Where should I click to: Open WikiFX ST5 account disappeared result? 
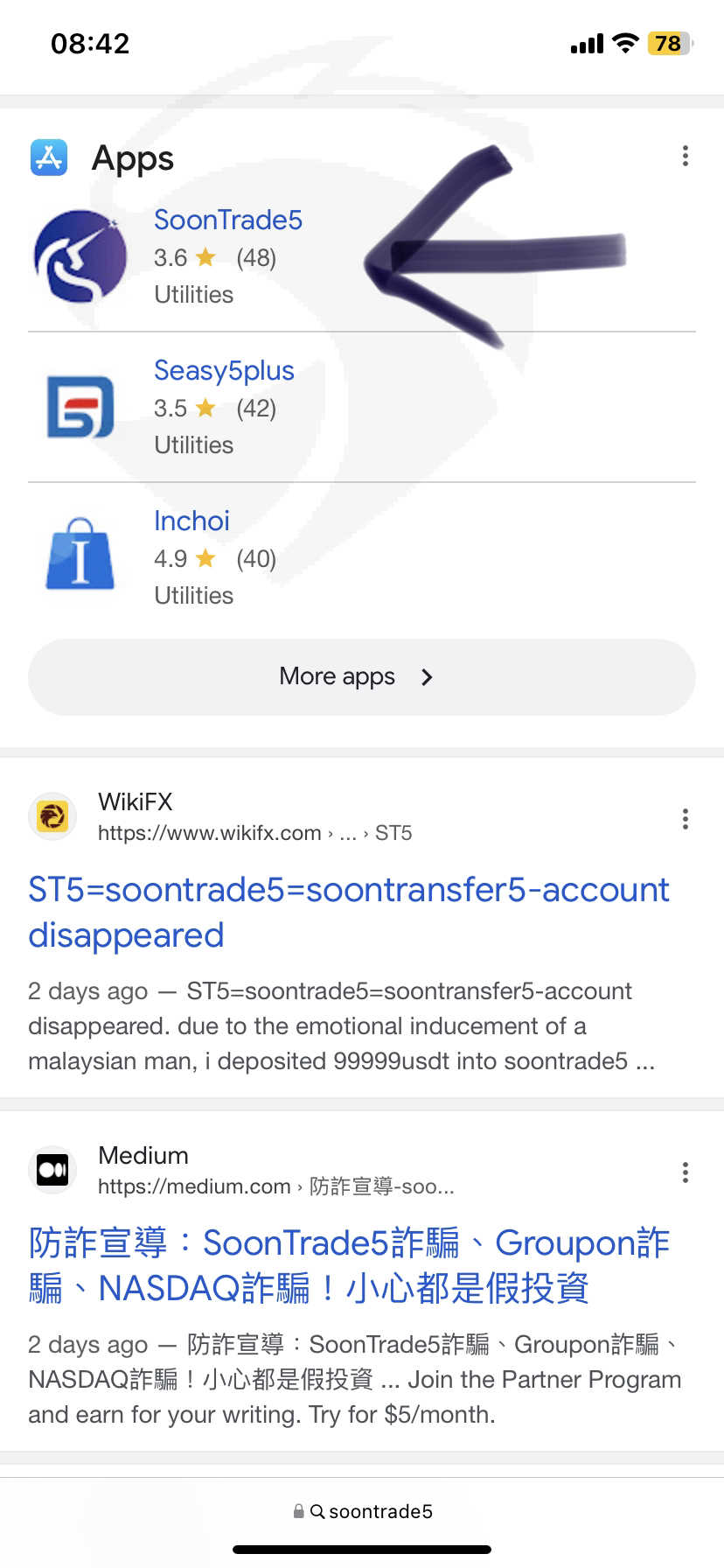point(348,912)
